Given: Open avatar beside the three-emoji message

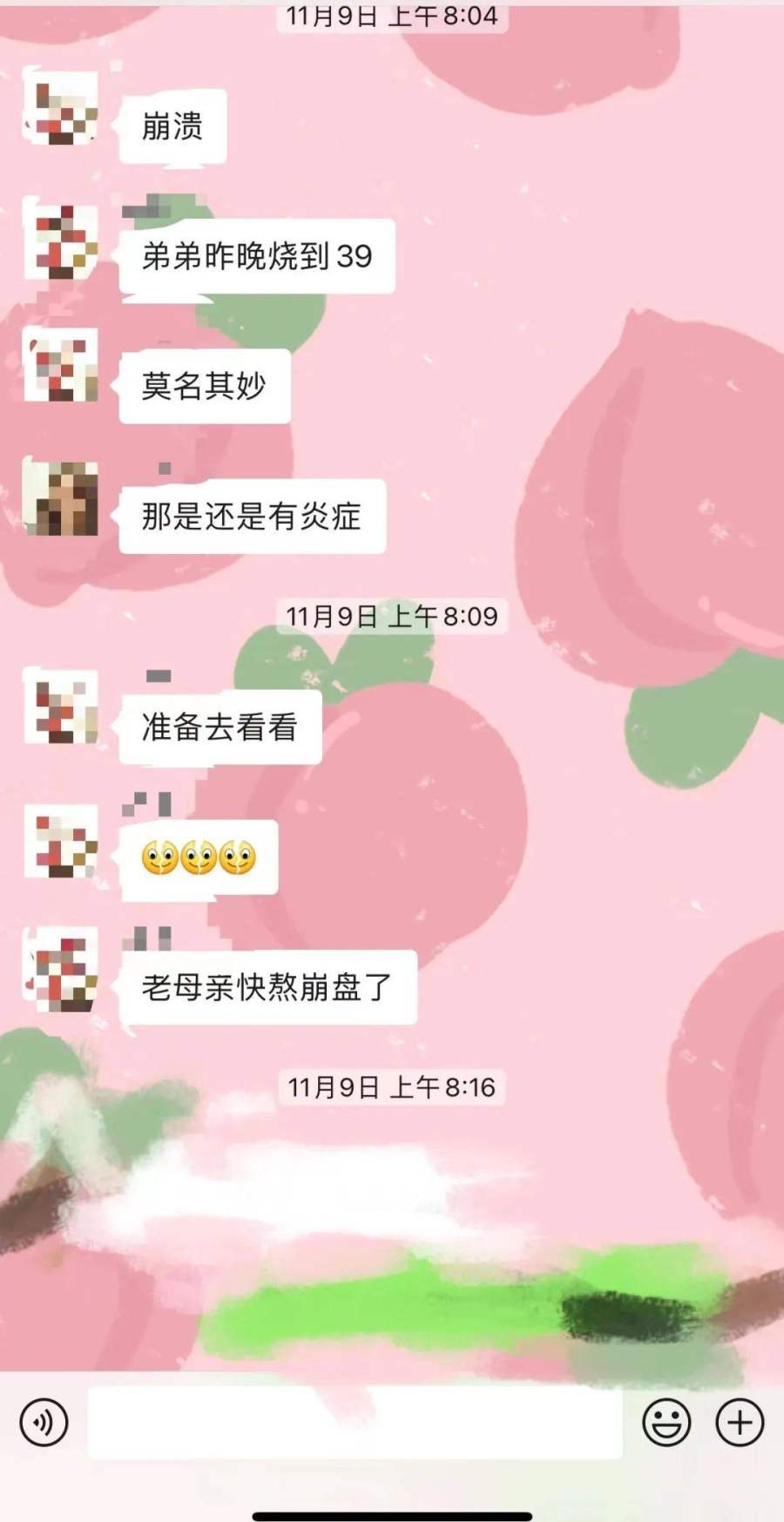Looking at the screenshot, I should pos(60,839).
